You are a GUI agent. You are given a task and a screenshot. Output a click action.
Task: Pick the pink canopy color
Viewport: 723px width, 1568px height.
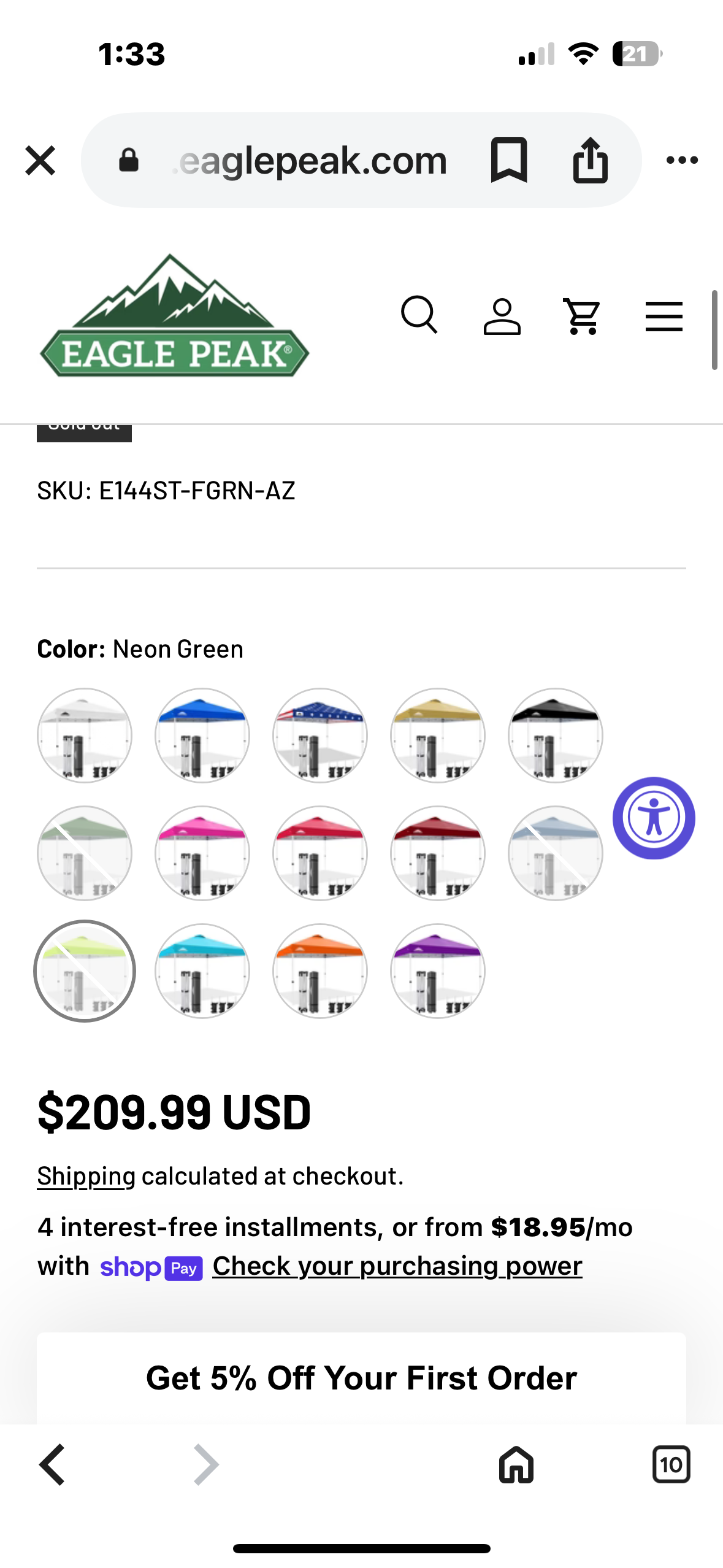tap(202, 853)
